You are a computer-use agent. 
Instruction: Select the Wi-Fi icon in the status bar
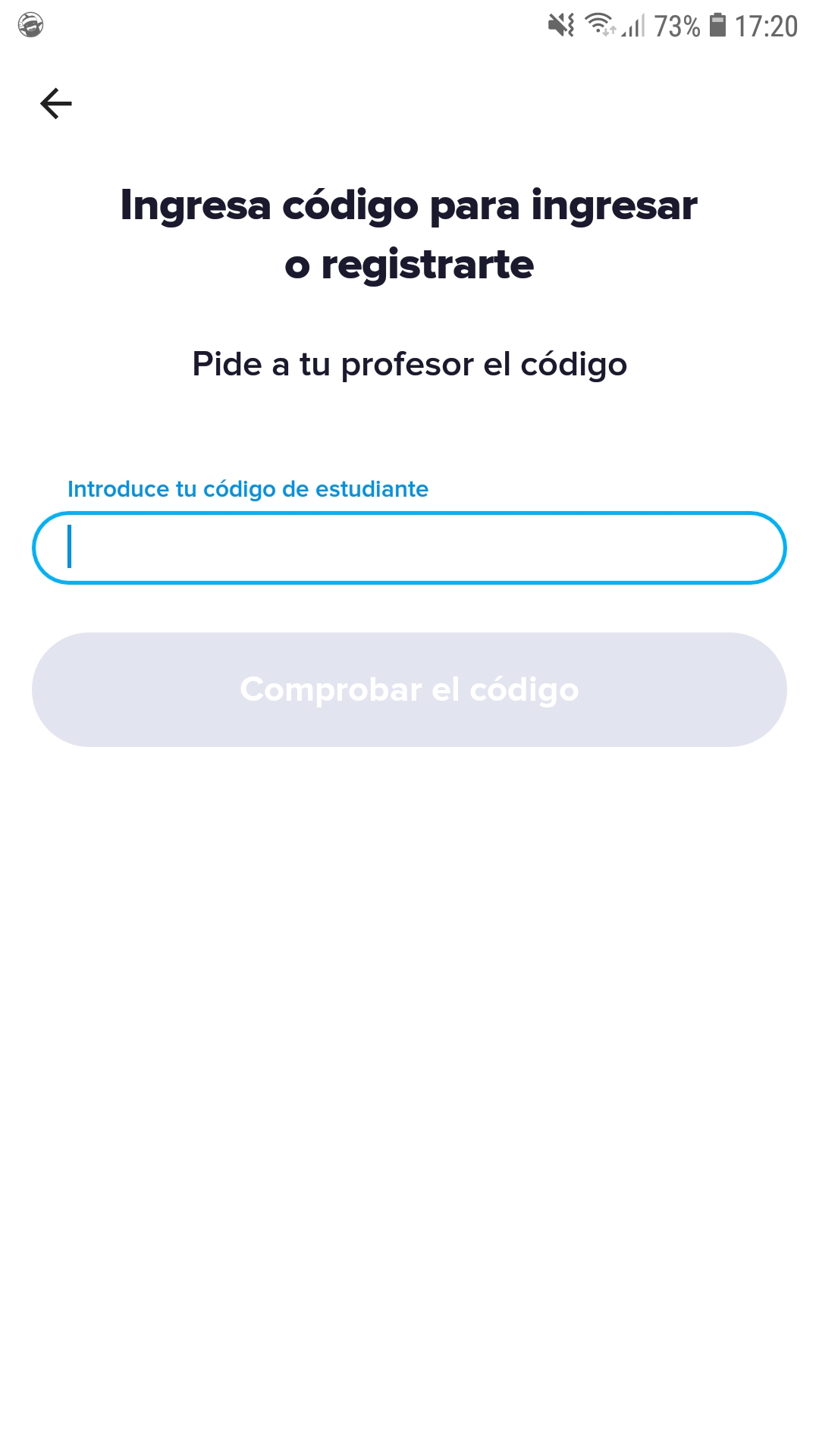[x=598, y=23]
